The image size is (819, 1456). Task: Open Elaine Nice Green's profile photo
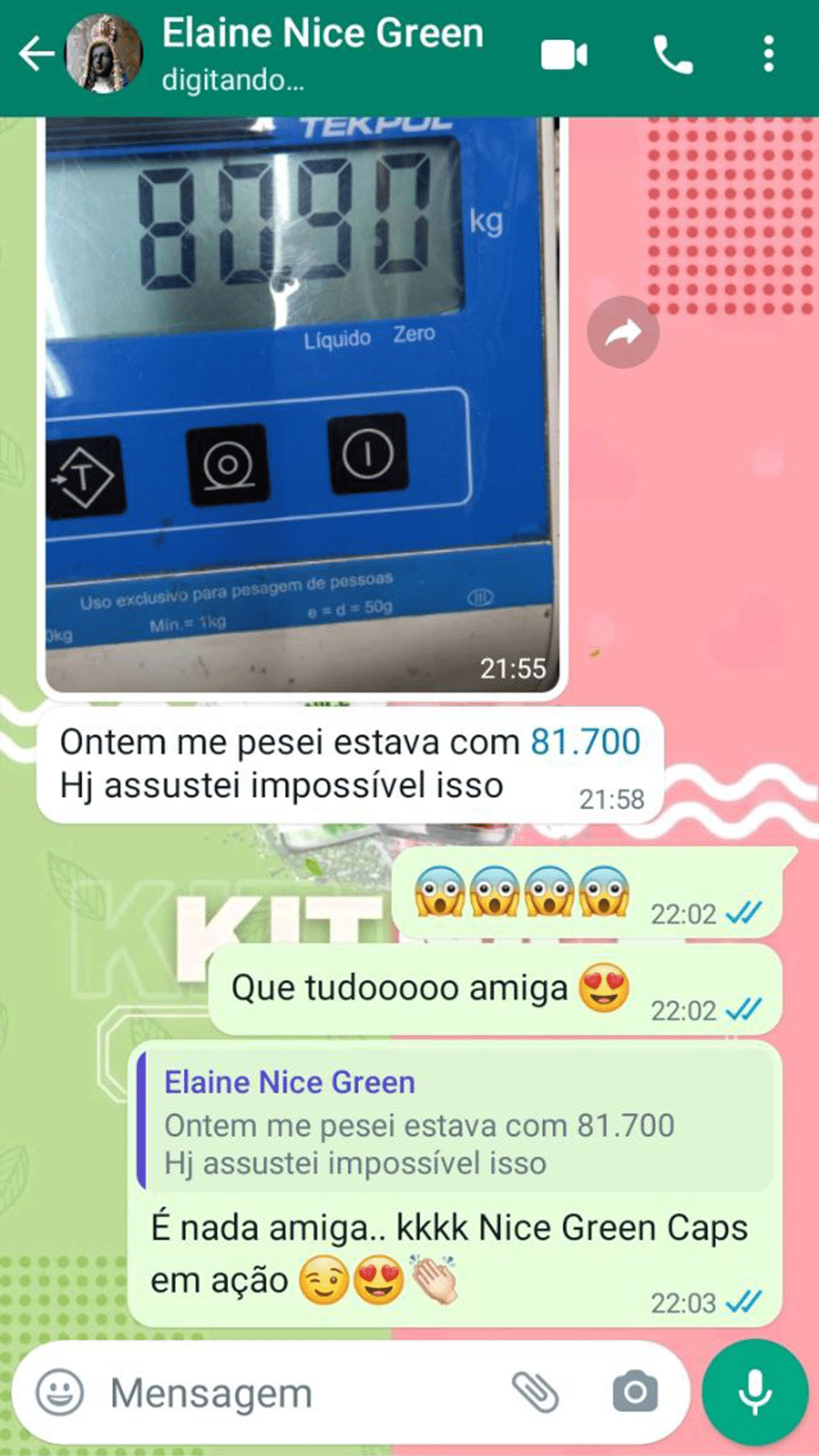pos(104,55)
